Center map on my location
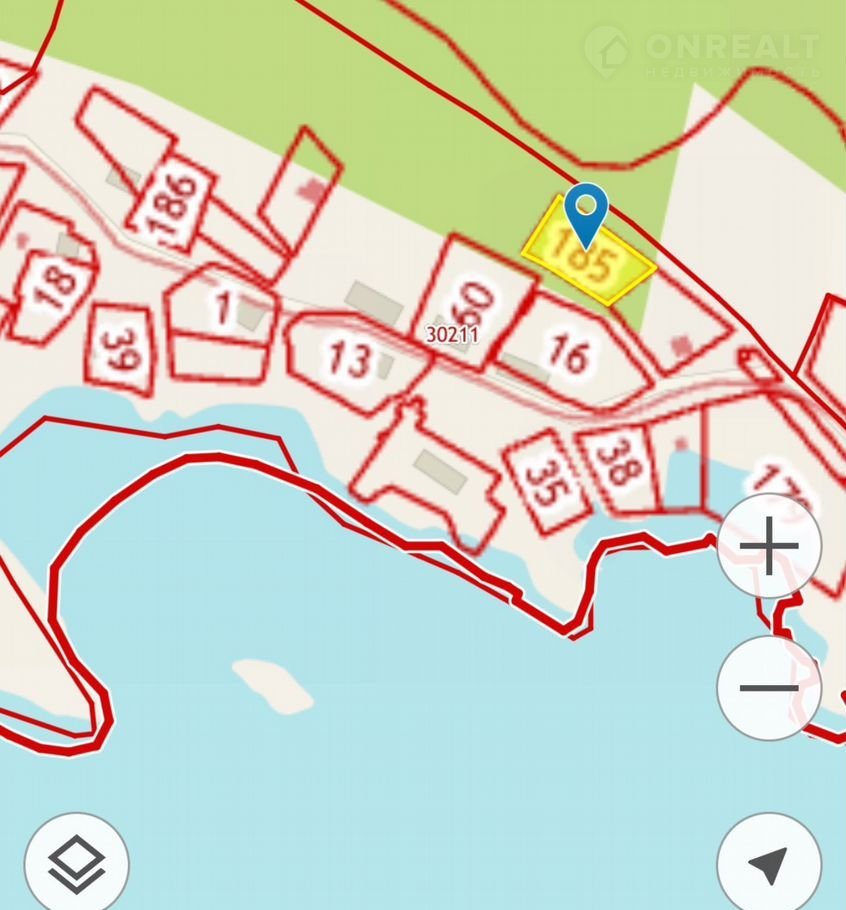This screenshot has height=910, width=846. (769, 864)
